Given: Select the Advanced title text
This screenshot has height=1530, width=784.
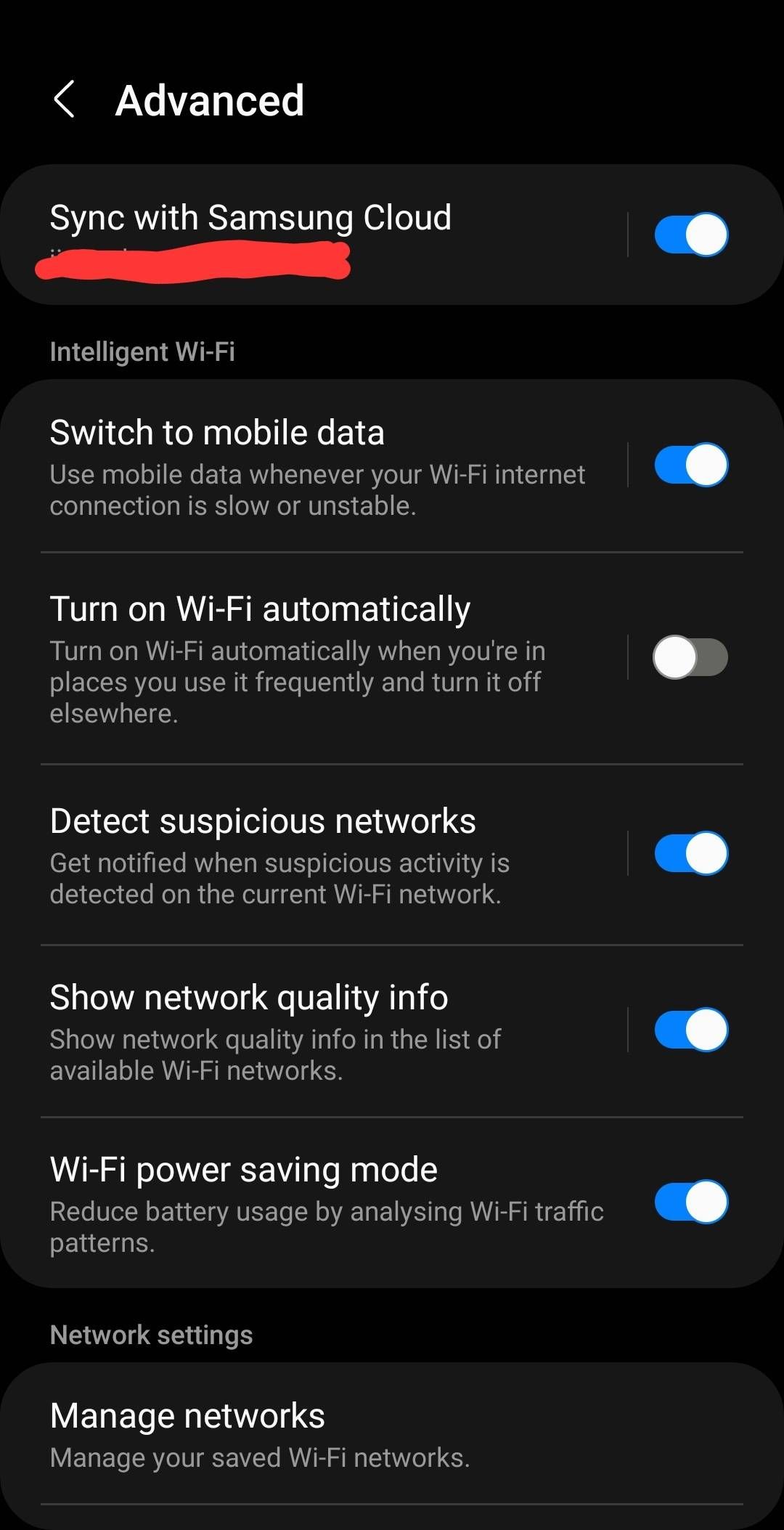Looking at the screenshot, I should coord(210,99).
